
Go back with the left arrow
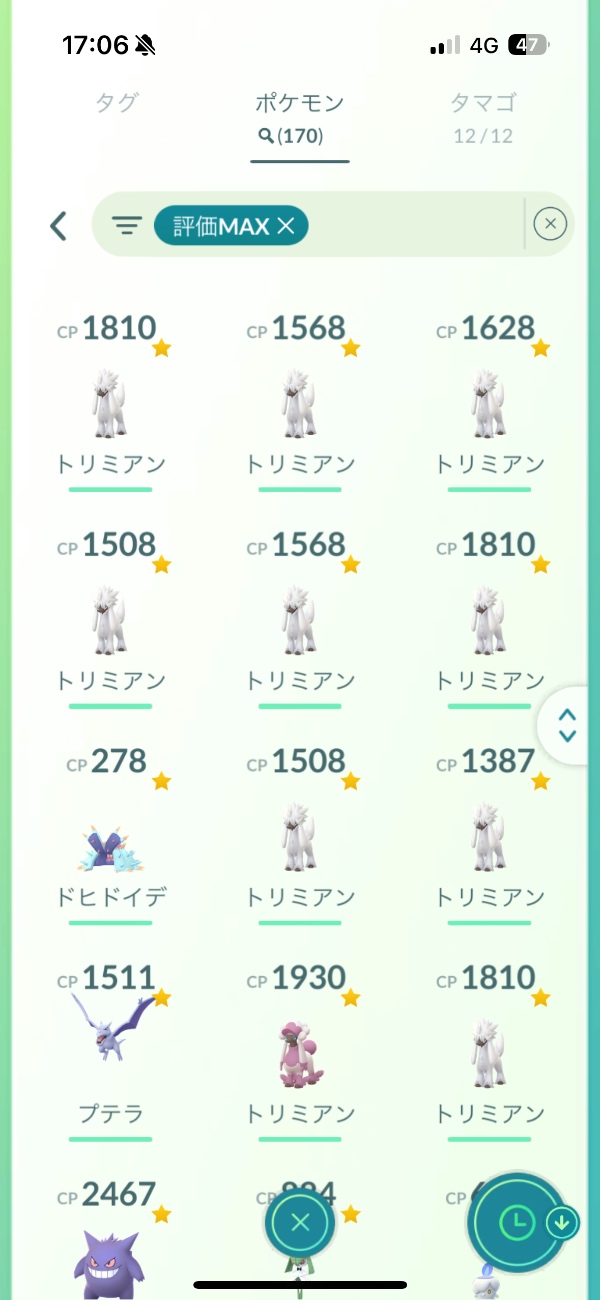[58, 225]
